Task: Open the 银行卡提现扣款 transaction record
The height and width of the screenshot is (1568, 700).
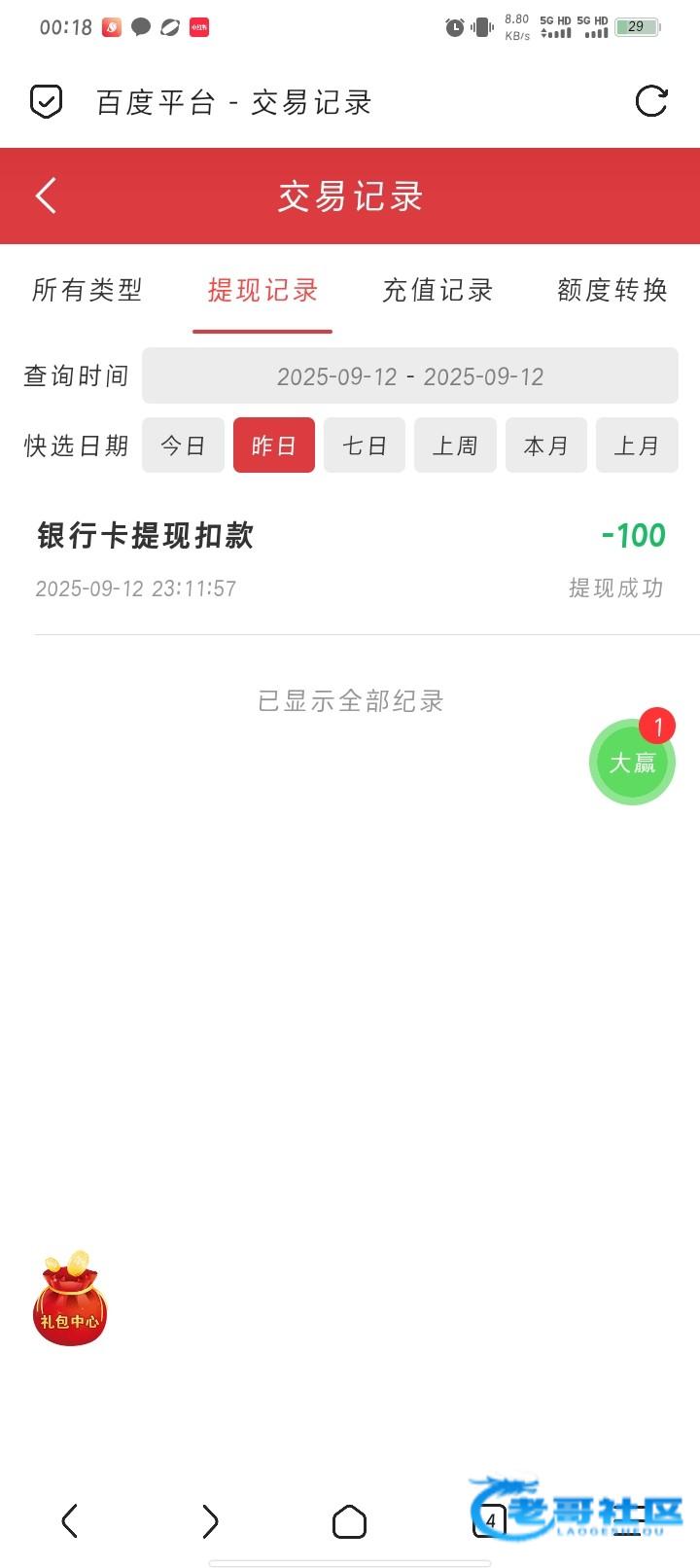Action: tap(350, 559)
